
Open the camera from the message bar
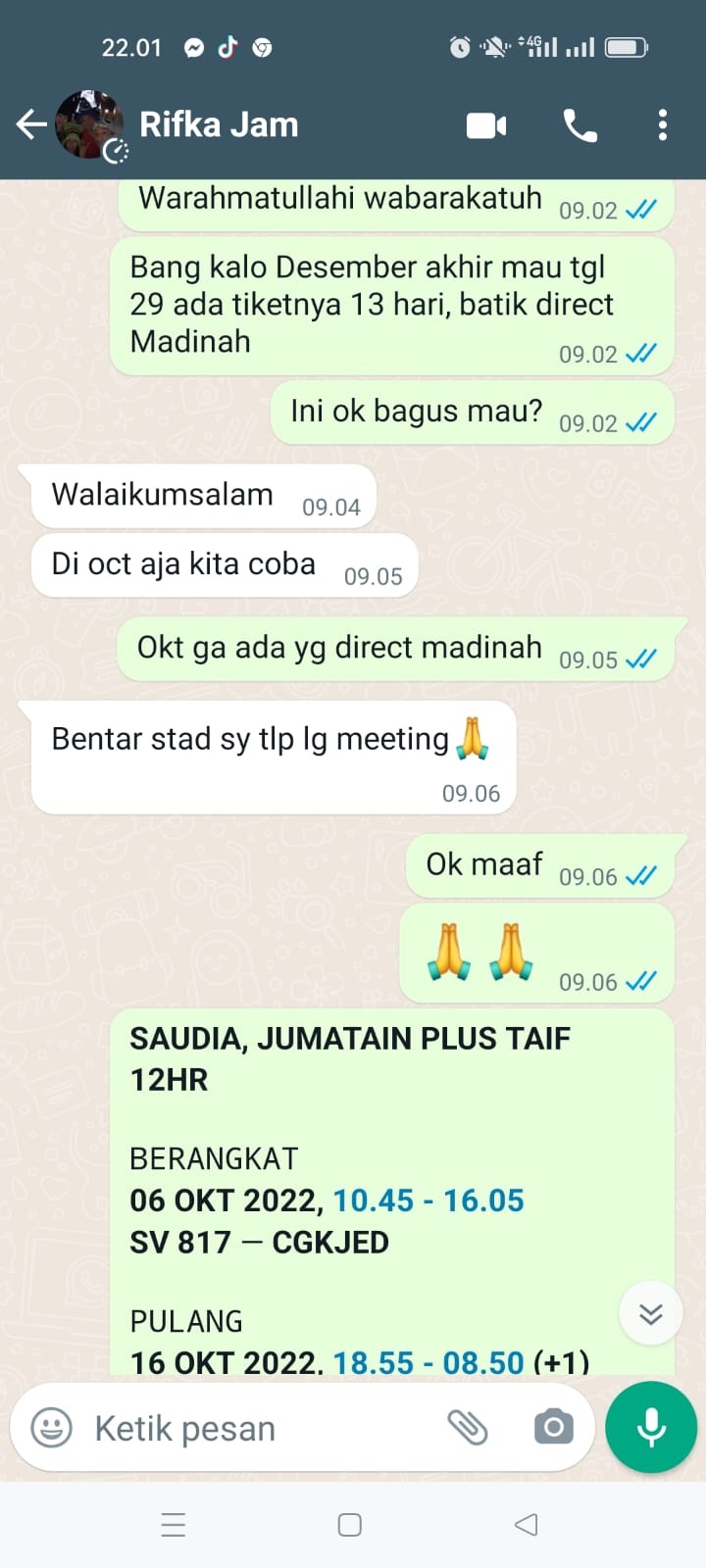553,1428
